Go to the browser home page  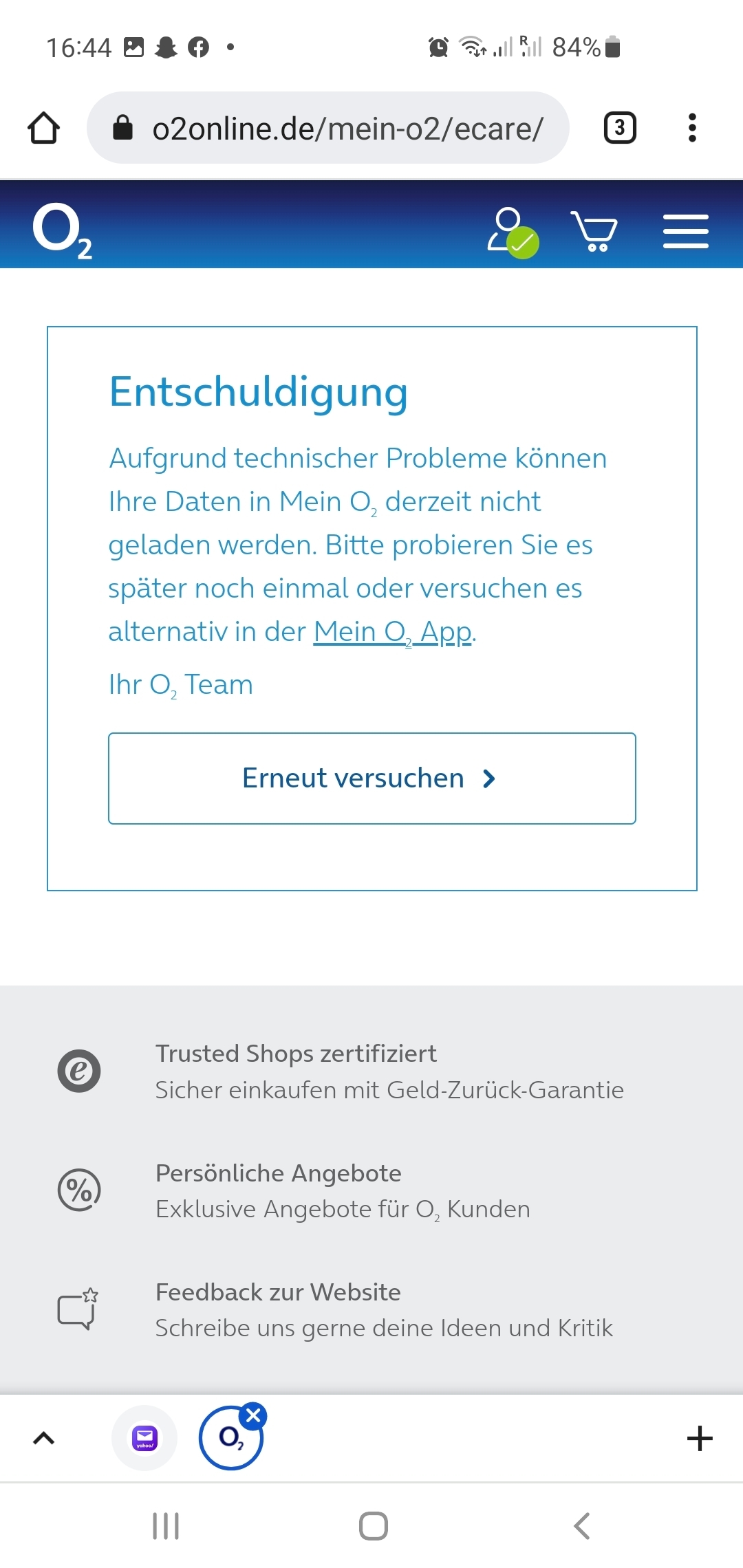(x=43, y=128)
